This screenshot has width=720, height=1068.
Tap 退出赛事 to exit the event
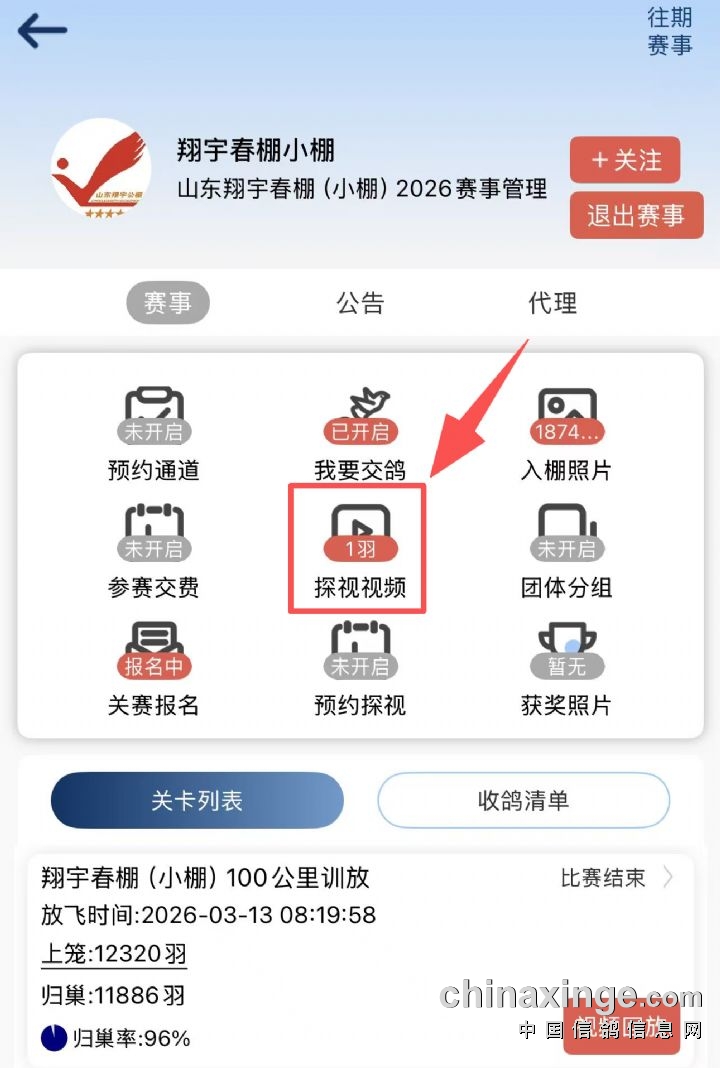coord(636,215)
